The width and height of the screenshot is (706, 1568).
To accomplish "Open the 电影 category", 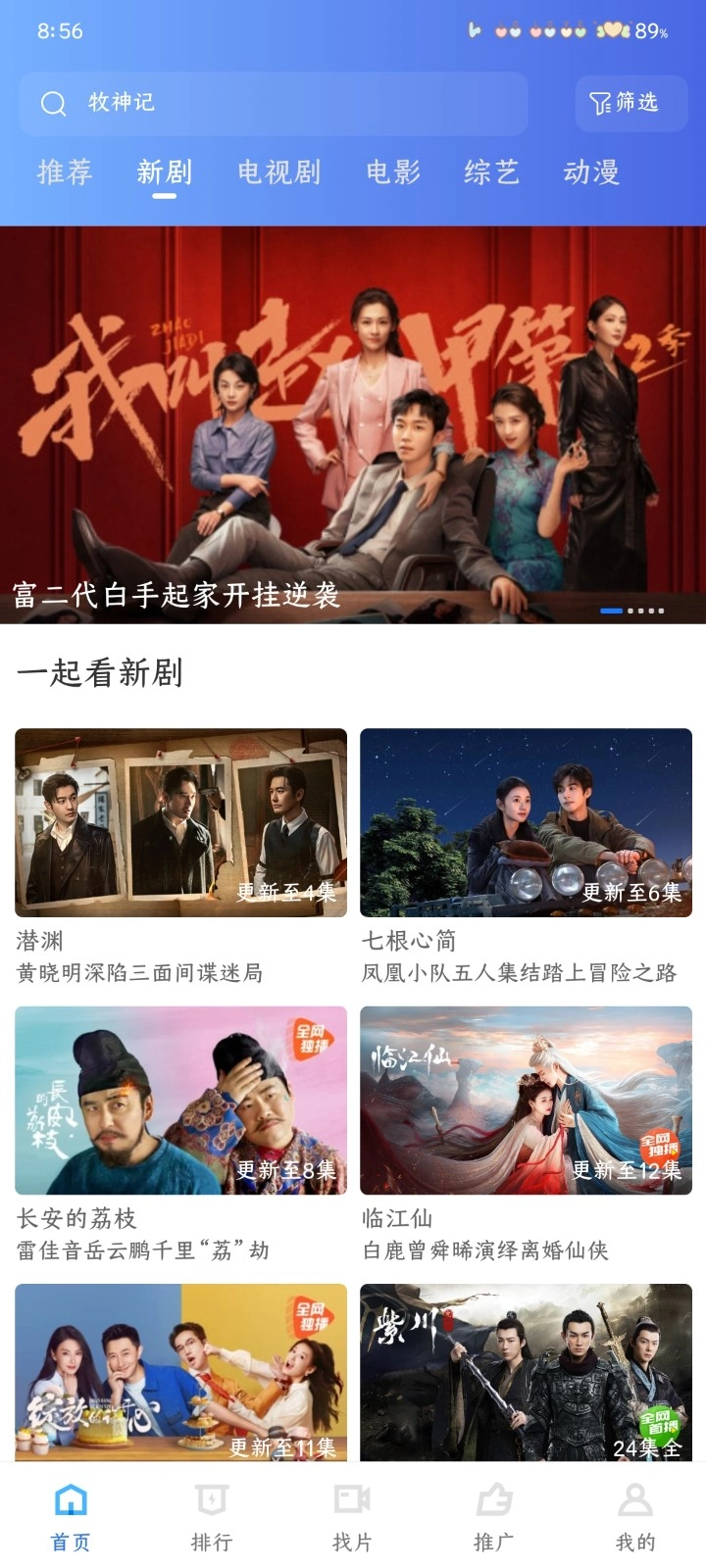I will point(393,172).
